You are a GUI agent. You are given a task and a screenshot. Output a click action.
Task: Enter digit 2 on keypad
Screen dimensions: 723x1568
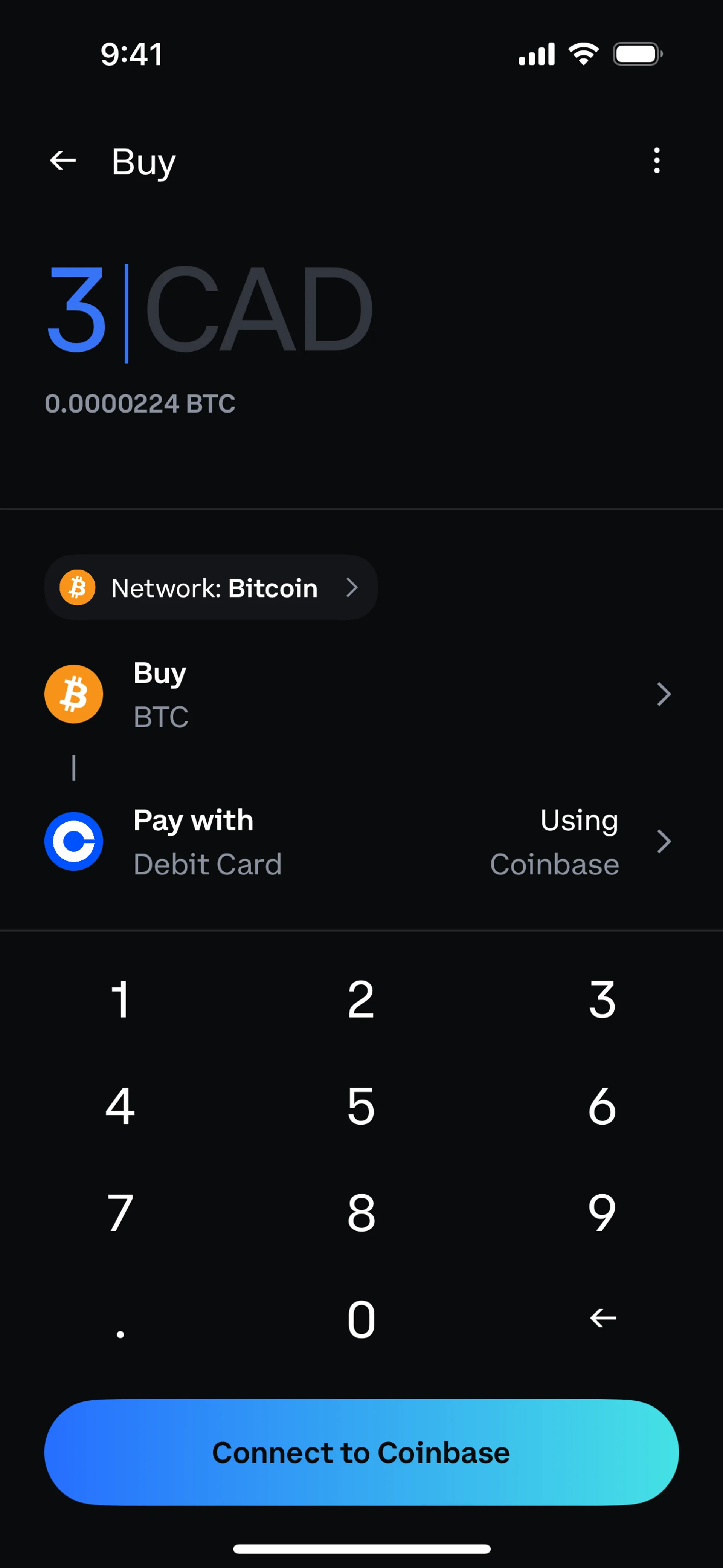361,999
